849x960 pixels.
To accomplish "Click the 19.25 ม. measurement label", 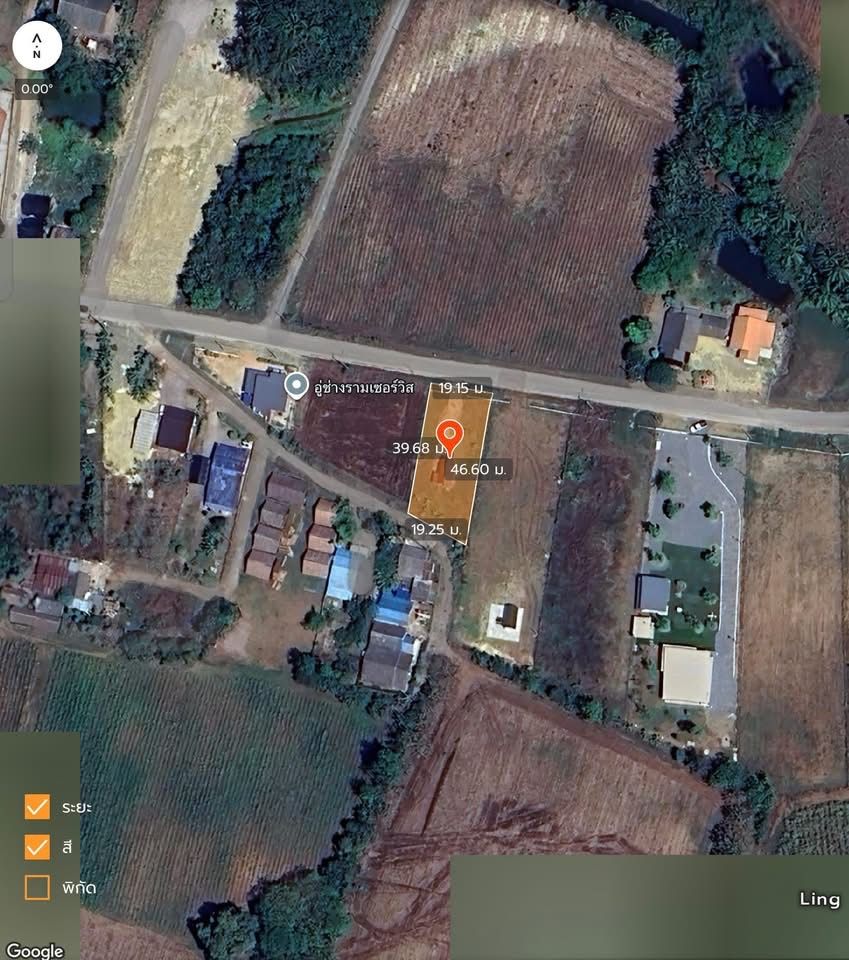I will pos(436,530).
